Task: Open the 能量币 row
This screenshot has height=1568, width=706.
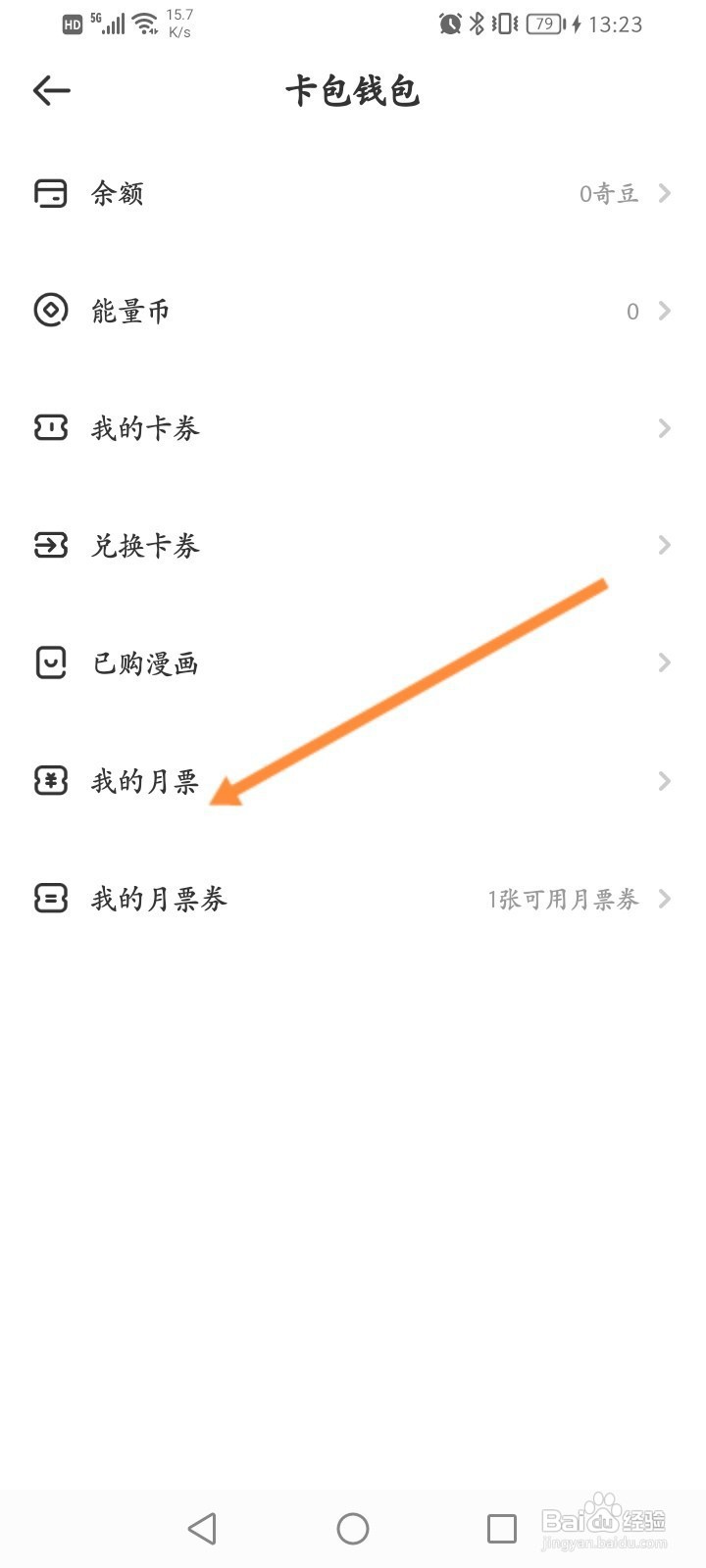Action: pos(353,311)
